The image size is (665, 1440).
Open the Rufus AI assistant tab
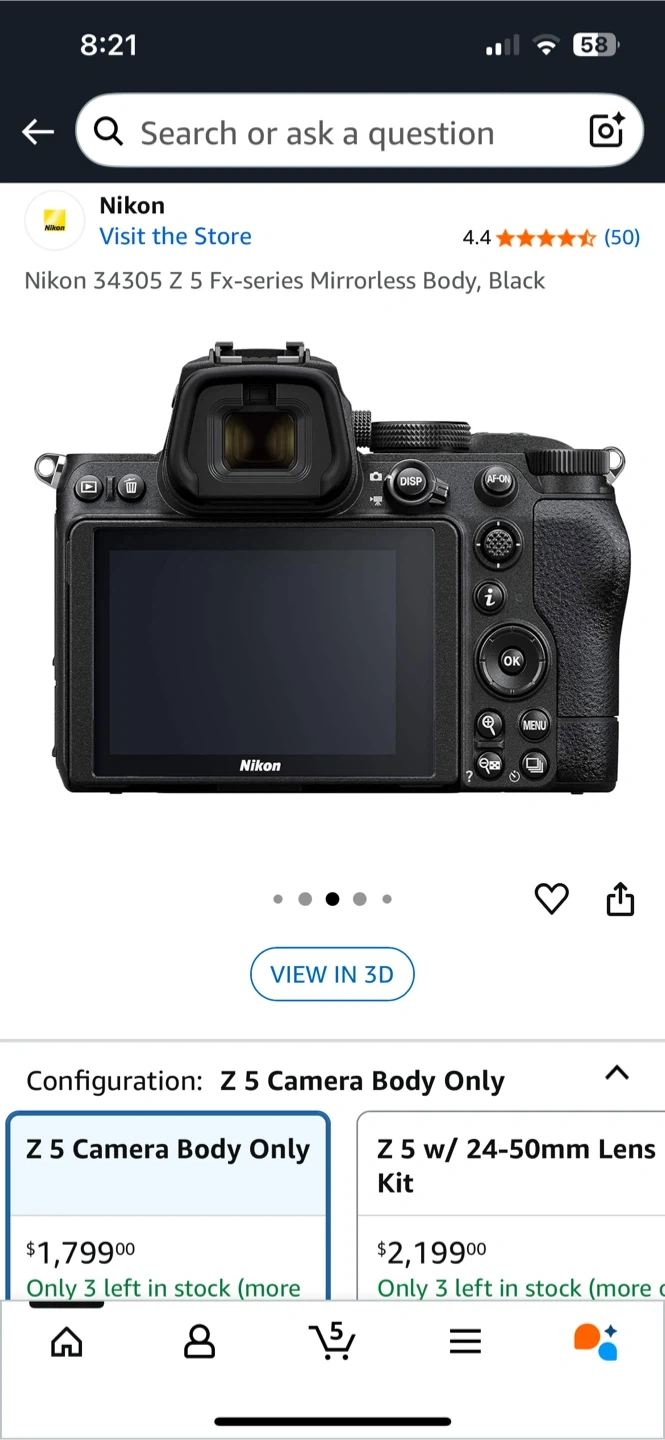[x=596, y=1342]
